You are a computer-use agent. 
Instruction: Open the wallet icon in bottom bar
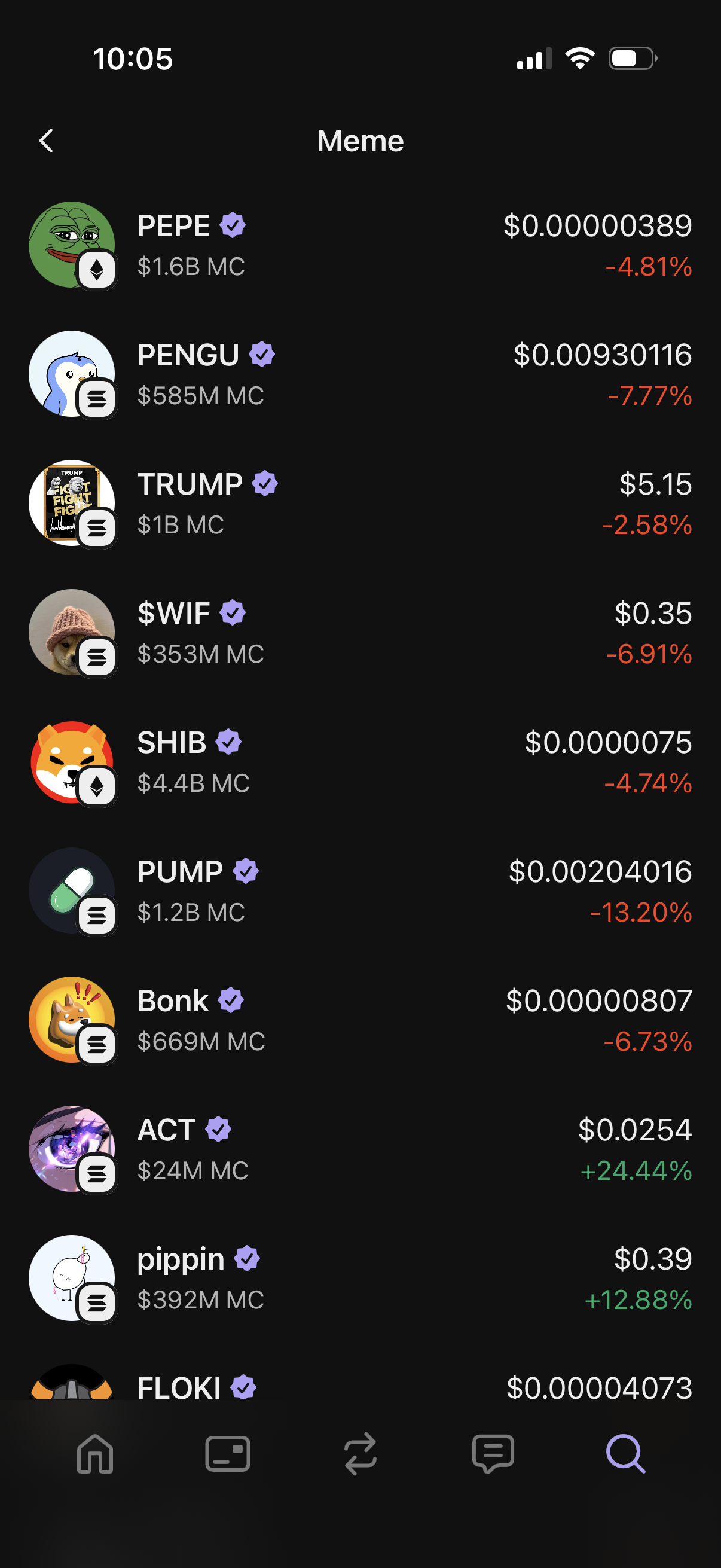(228, 1455)
